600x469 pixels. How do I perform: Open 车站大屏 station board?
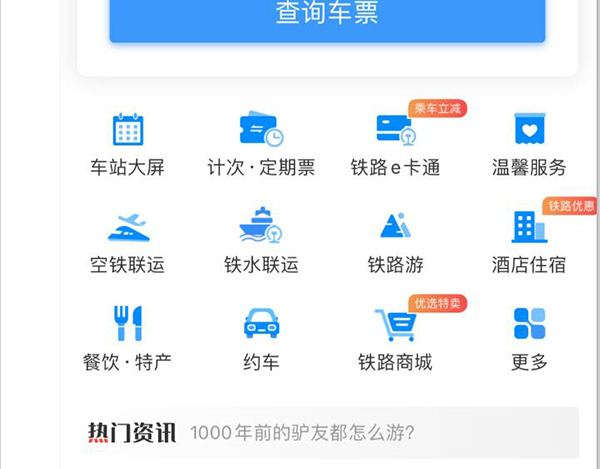coord(127,143)
